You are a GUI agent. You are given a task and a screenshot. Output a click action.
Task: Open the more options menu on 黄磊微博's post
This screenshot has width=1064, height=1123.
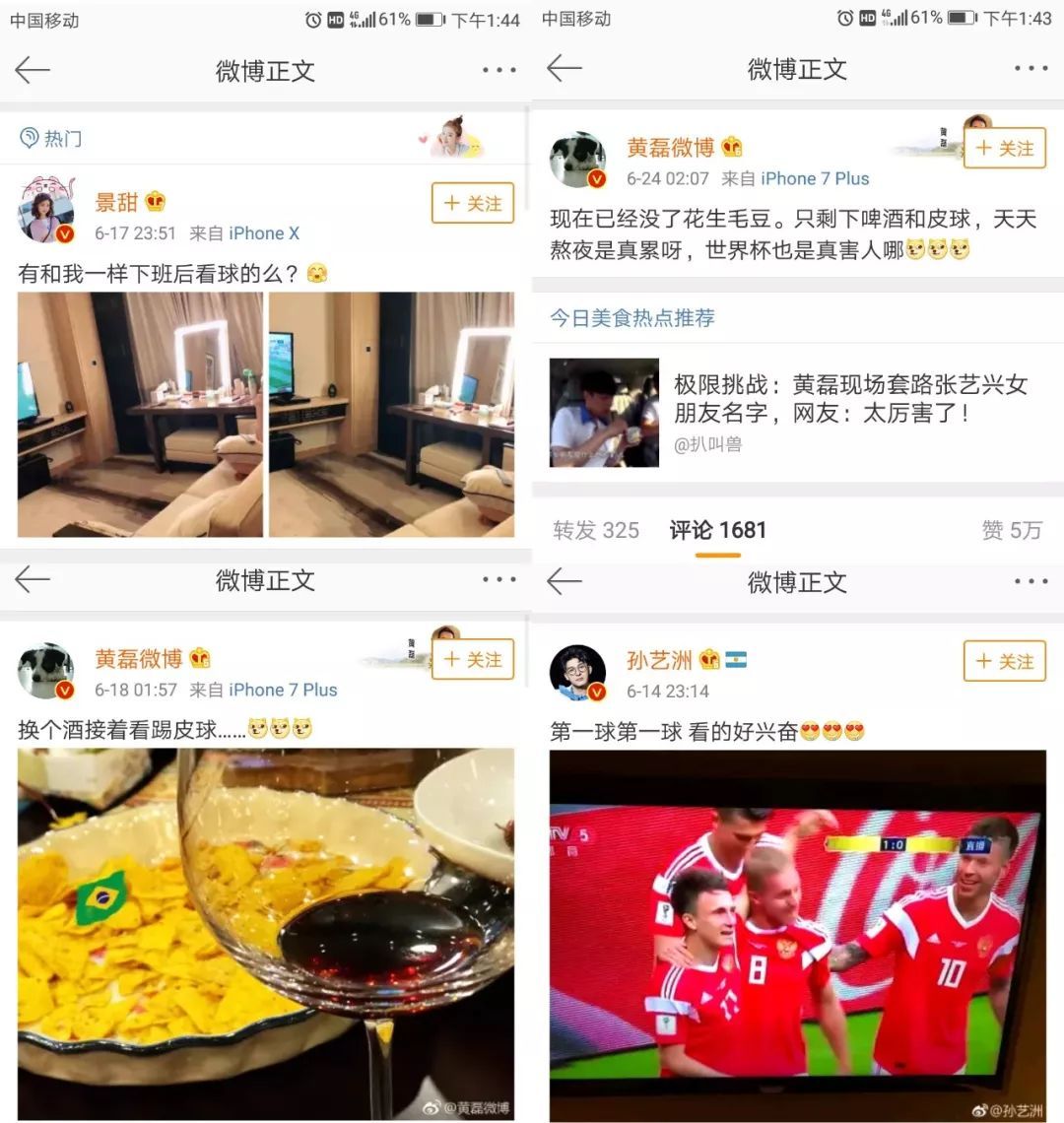(1031, 67)
